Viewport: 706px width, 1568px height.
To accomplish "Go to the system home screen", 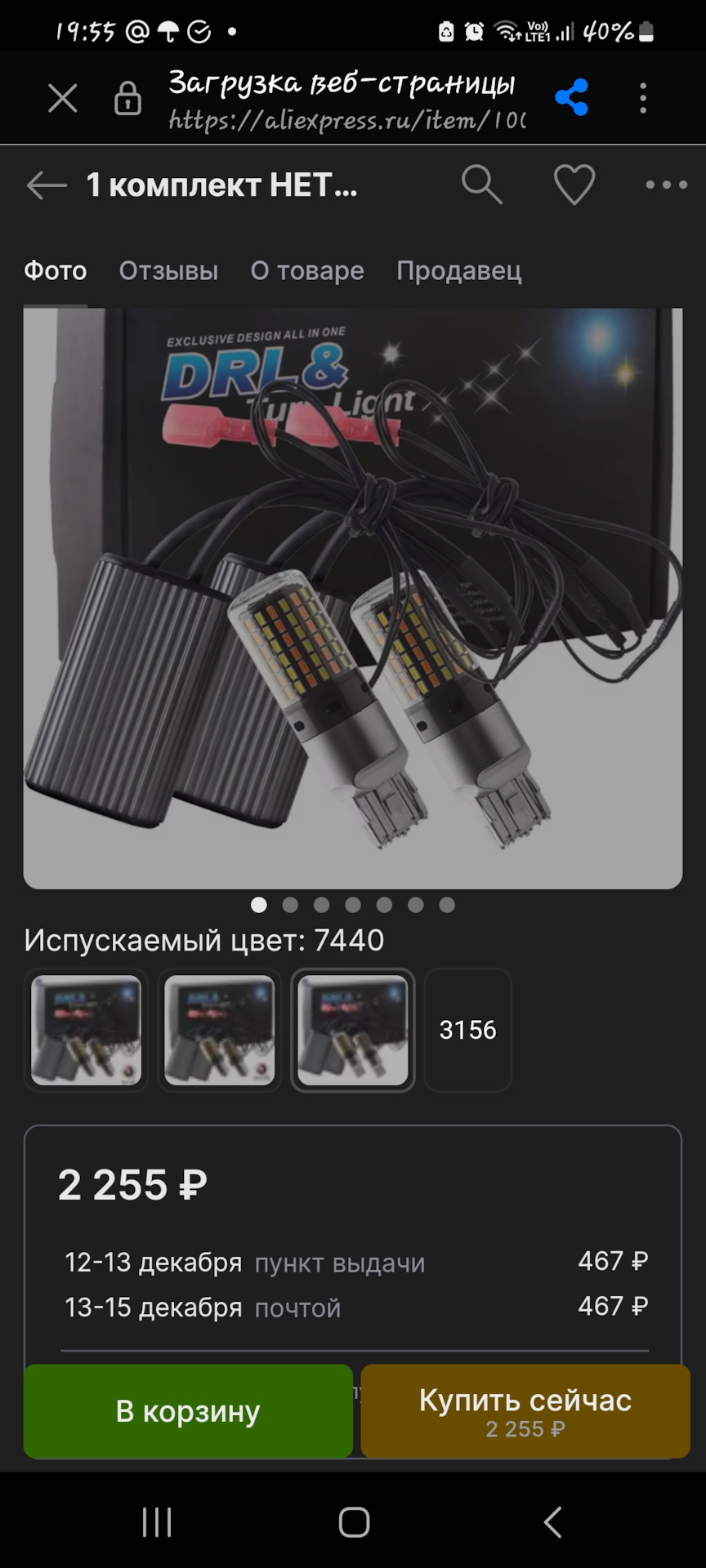I will (353, 1522).
